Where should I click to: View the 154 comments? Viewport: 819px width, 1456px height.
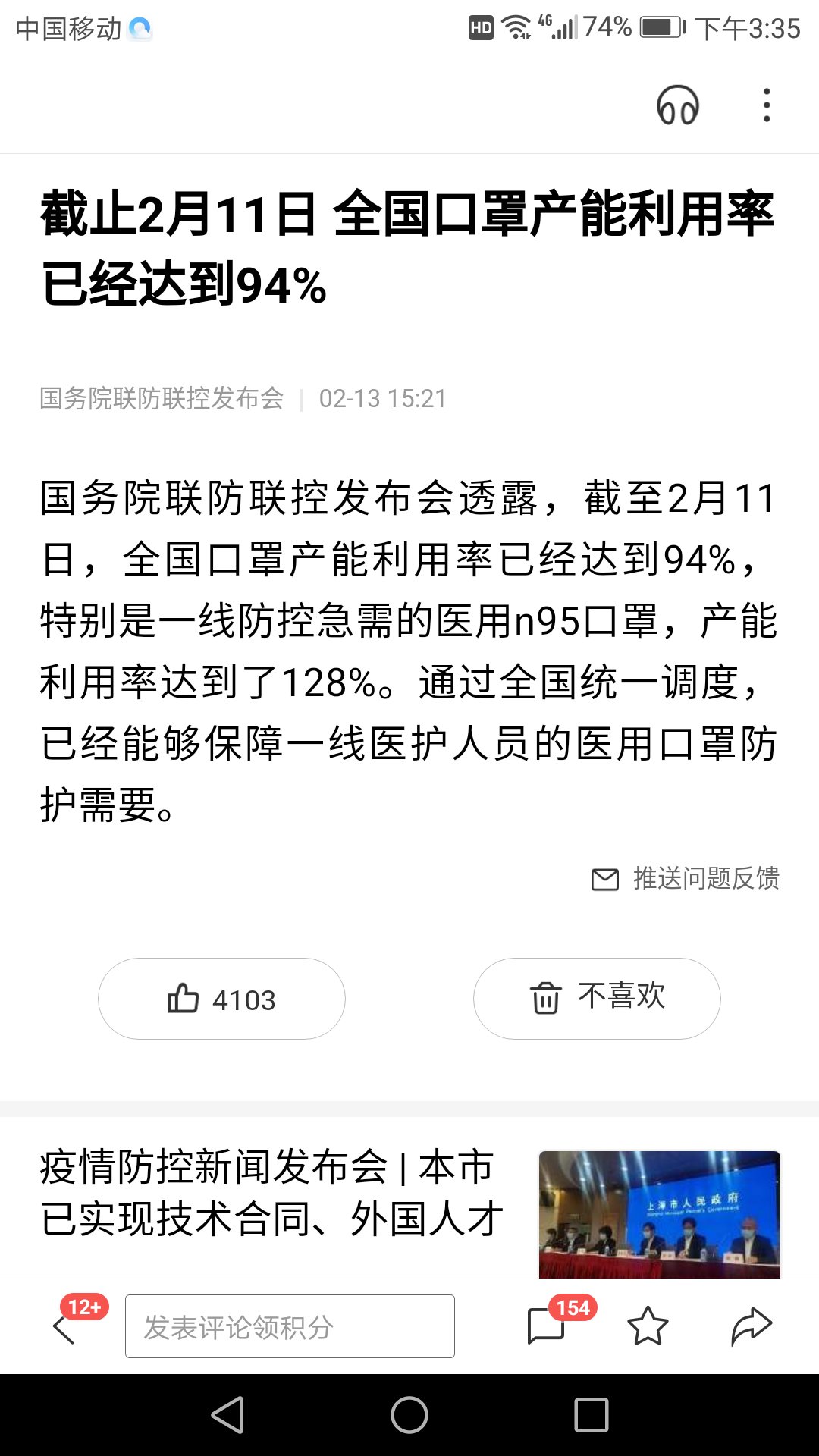point(548,1326)
